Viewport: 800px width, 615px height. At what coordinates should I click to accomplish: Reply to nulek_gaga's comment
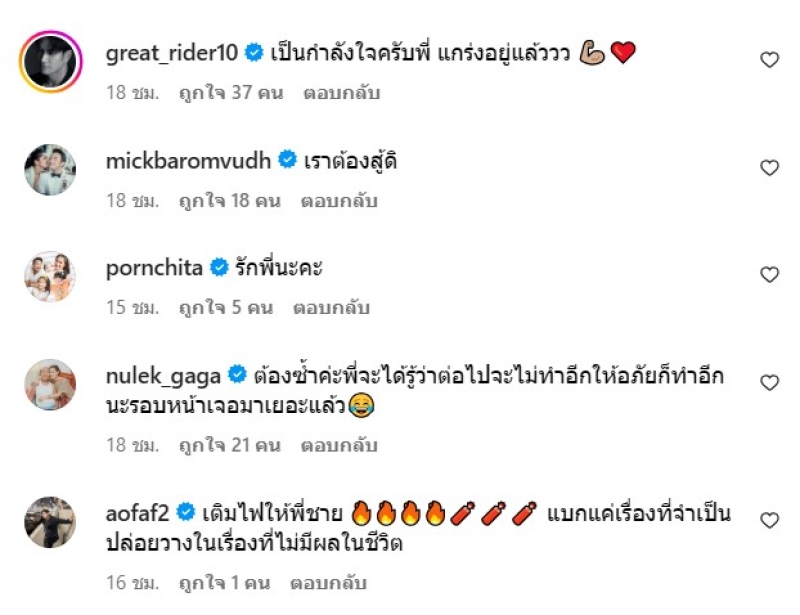point(343,445)
